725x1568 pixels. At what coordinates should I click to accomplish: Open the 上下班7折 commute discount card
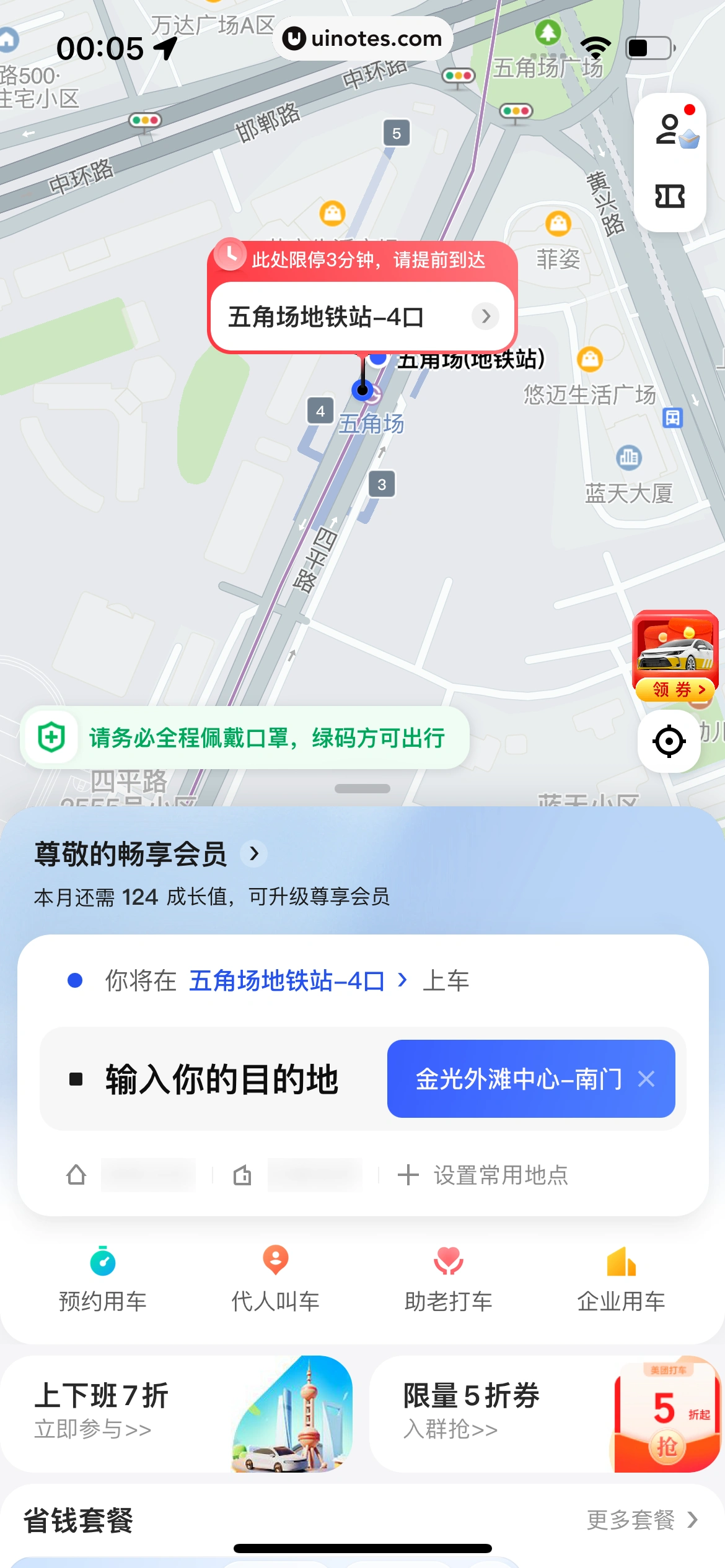tap(177, 1413)
